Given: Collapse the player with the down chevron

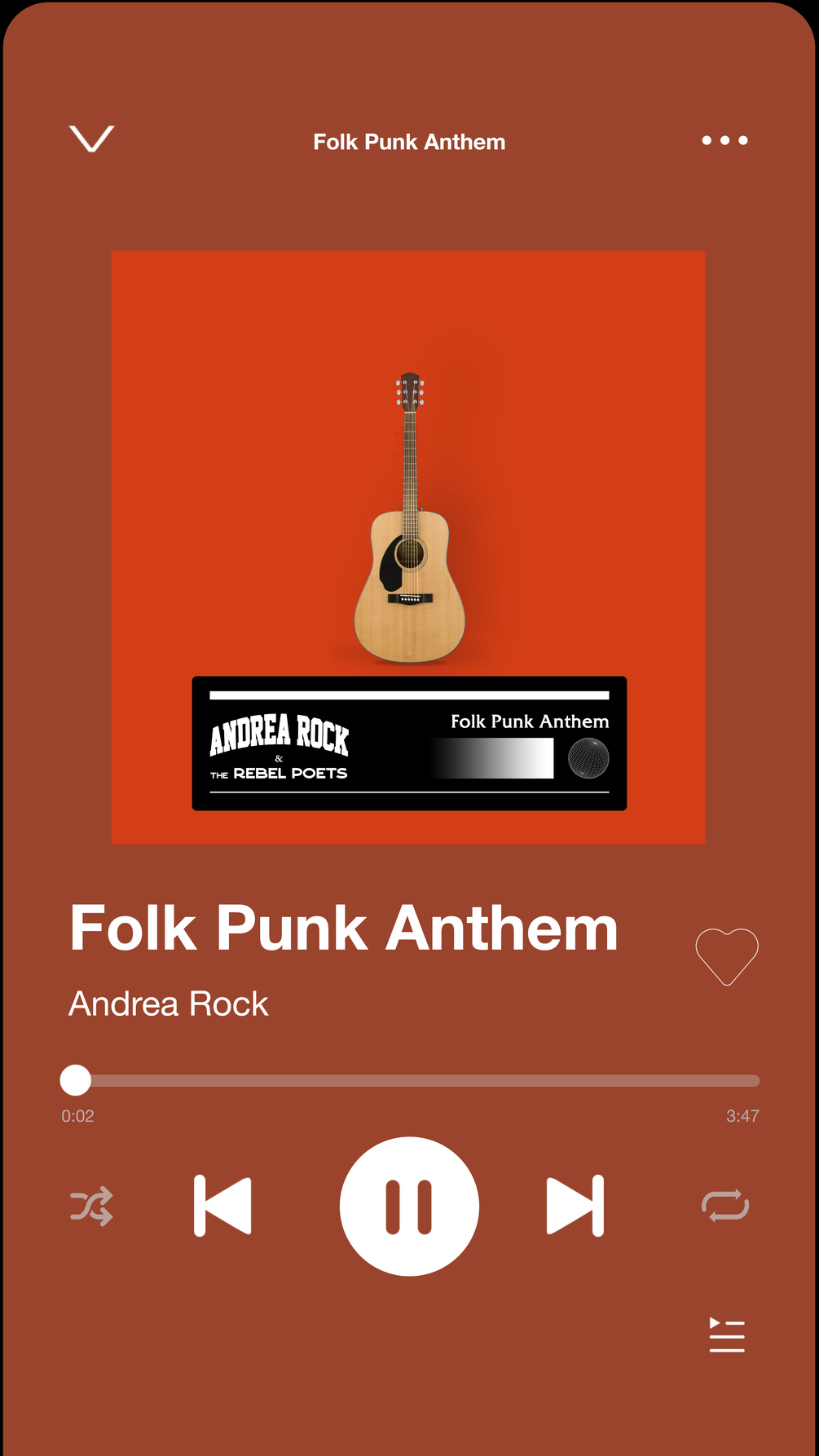Looking at the screenshot, I should pyautogui.click(x=91, y=139).
